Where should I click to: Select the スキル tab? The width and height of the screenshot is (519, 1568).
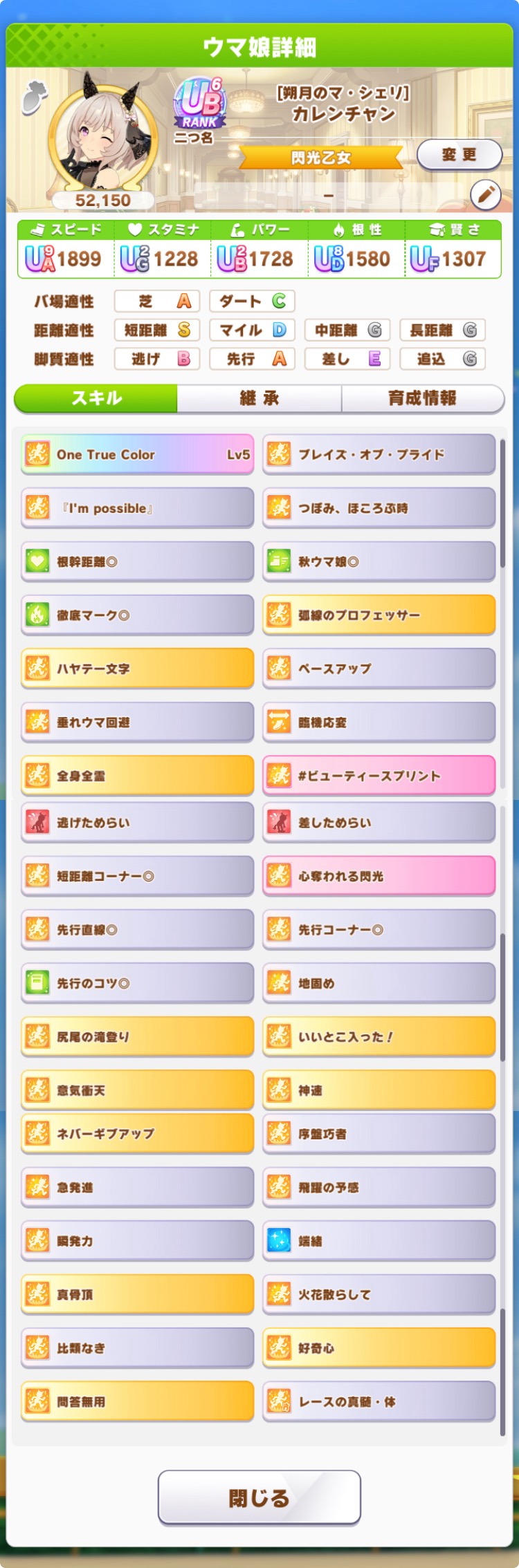[96, 398]
